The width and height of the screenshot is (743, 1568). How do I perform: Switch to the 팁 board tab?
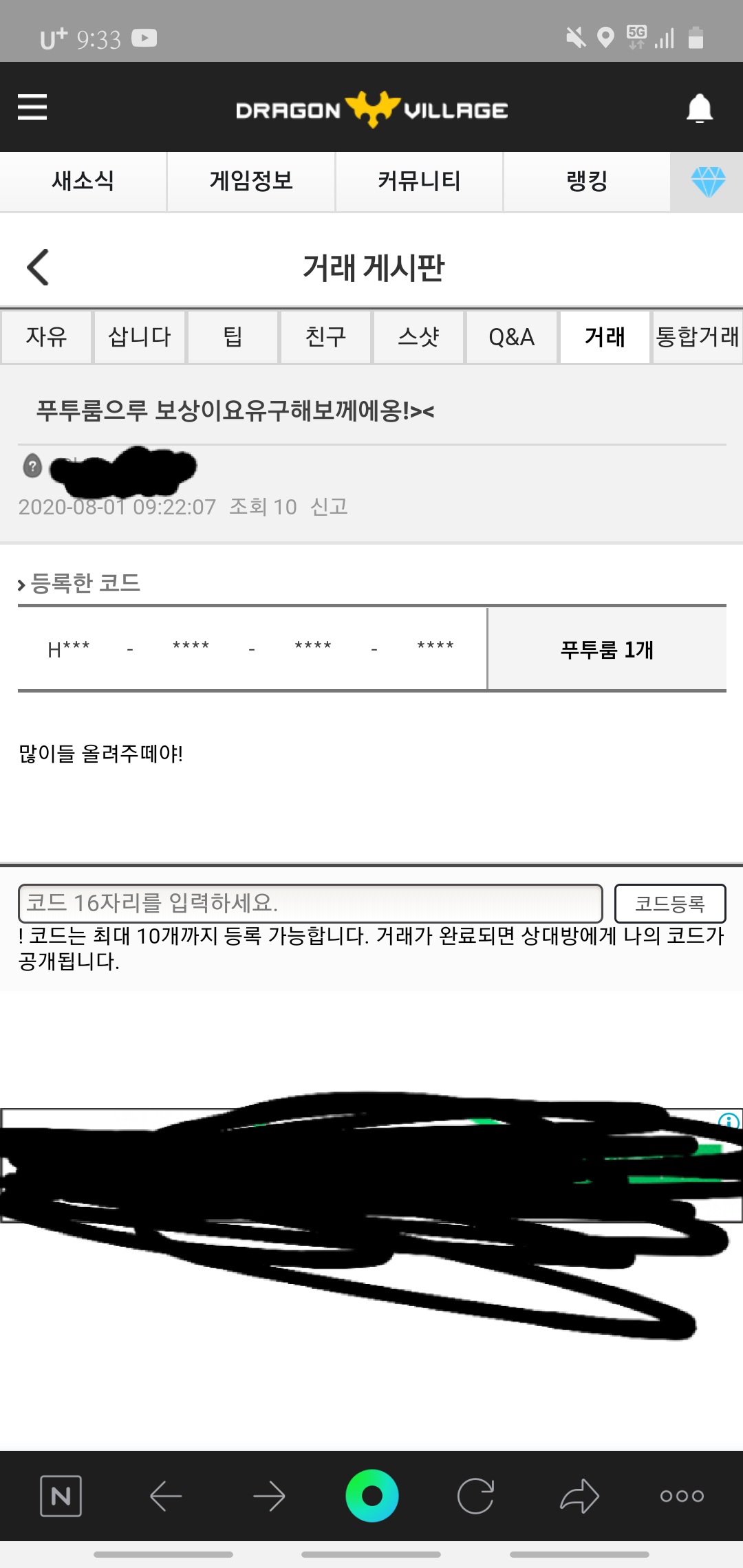click(x=233, y=337)
